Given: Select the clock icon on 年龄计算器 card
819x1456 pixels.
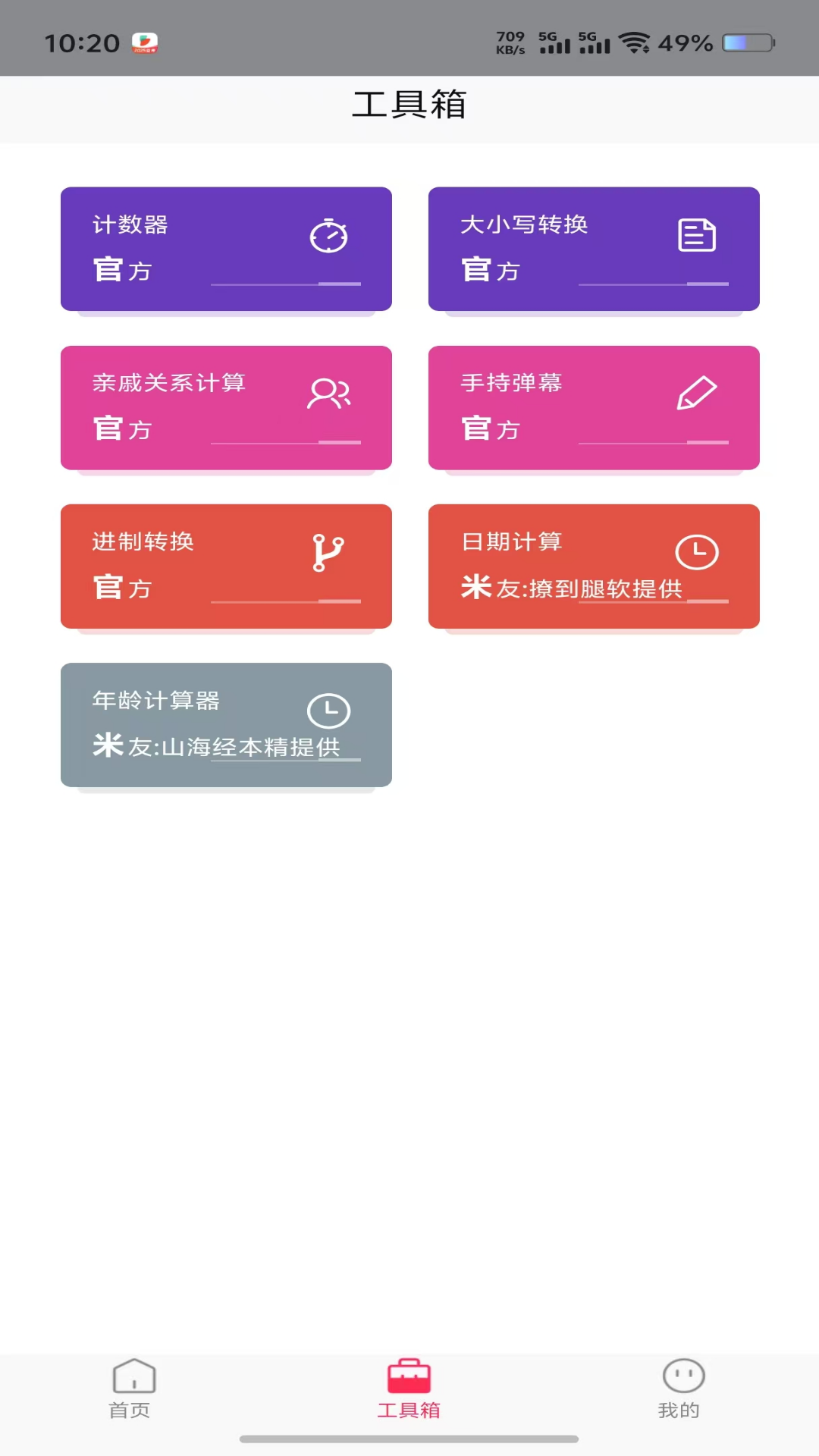Looking at the screenshot, I should coord(329,711).
